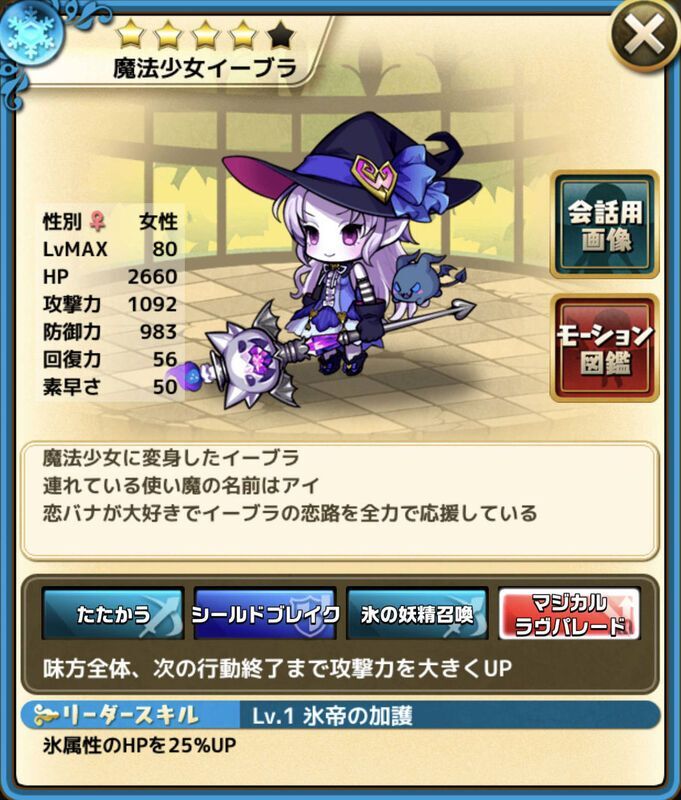The width and height of the screenshot is (681, 800).
Task: Select the シールドブレイク skill
Action: coord(265,614)
